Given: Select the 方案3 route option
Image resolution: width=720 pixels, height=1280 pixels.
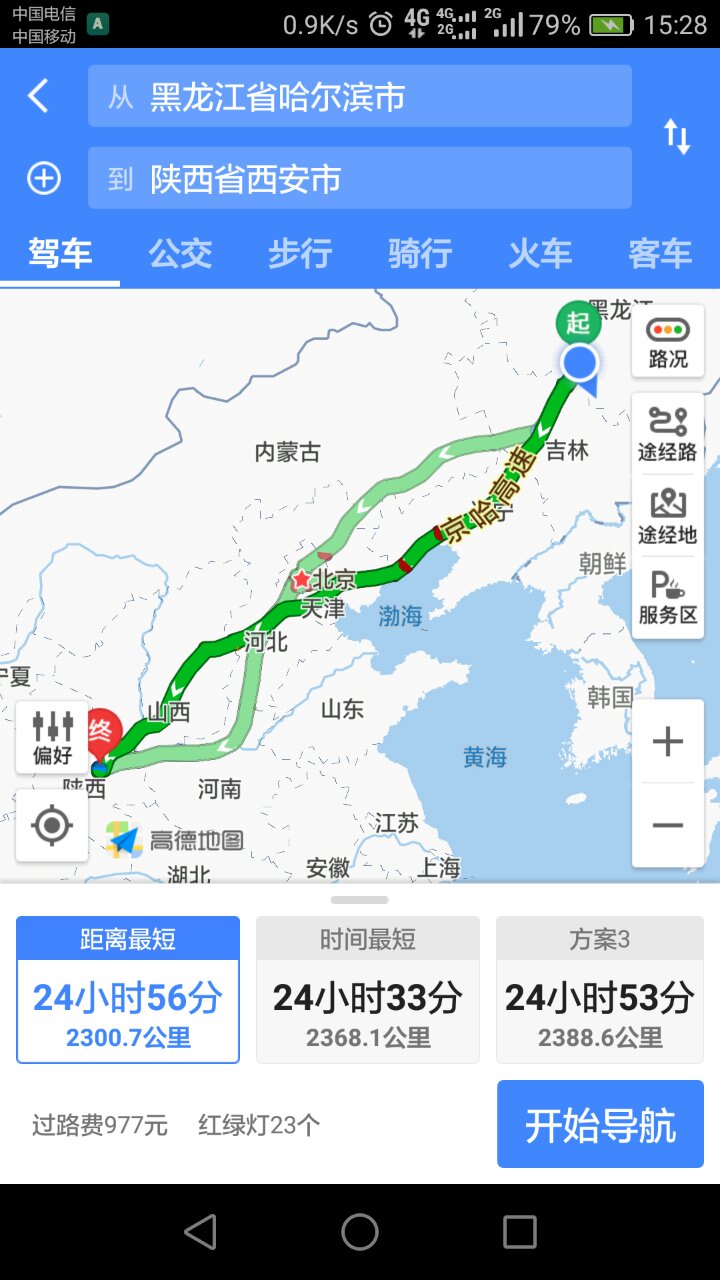Looking at the screenshot, I should 600,990.
